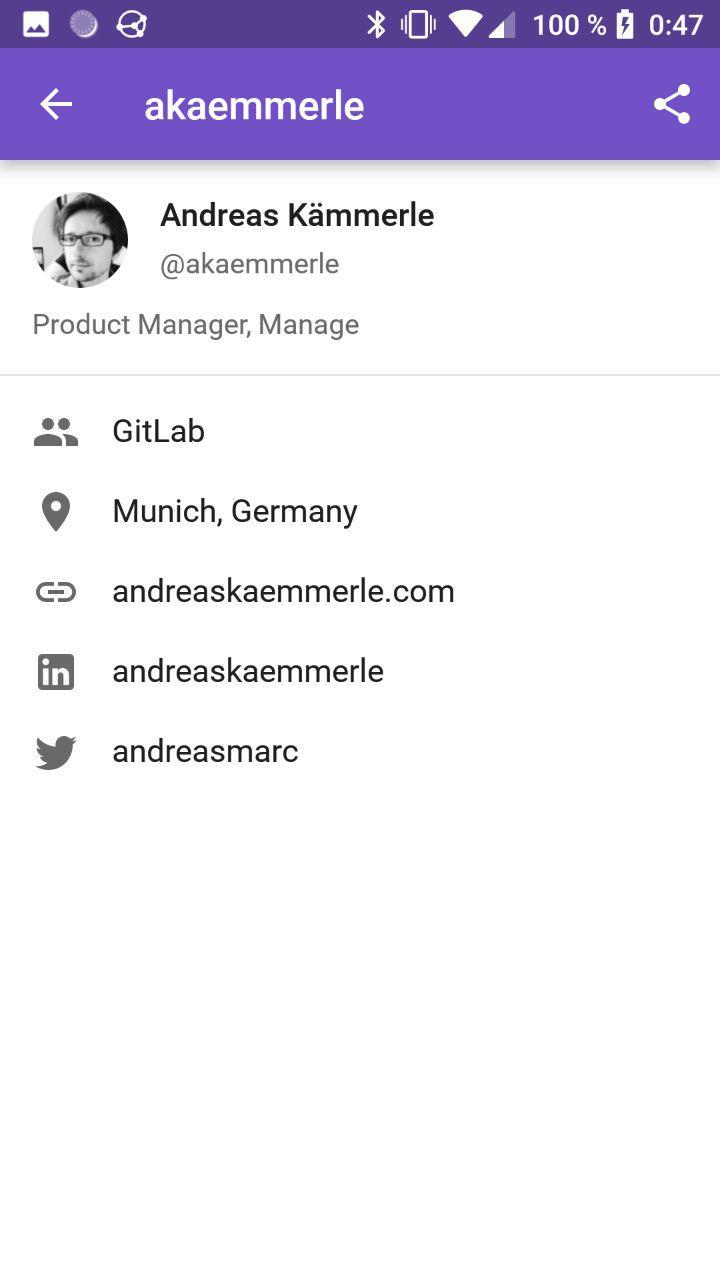The height and width of the screenshot is (1280, 720).
Task: Share the akaemmerle profile
Action: point(672,104)
